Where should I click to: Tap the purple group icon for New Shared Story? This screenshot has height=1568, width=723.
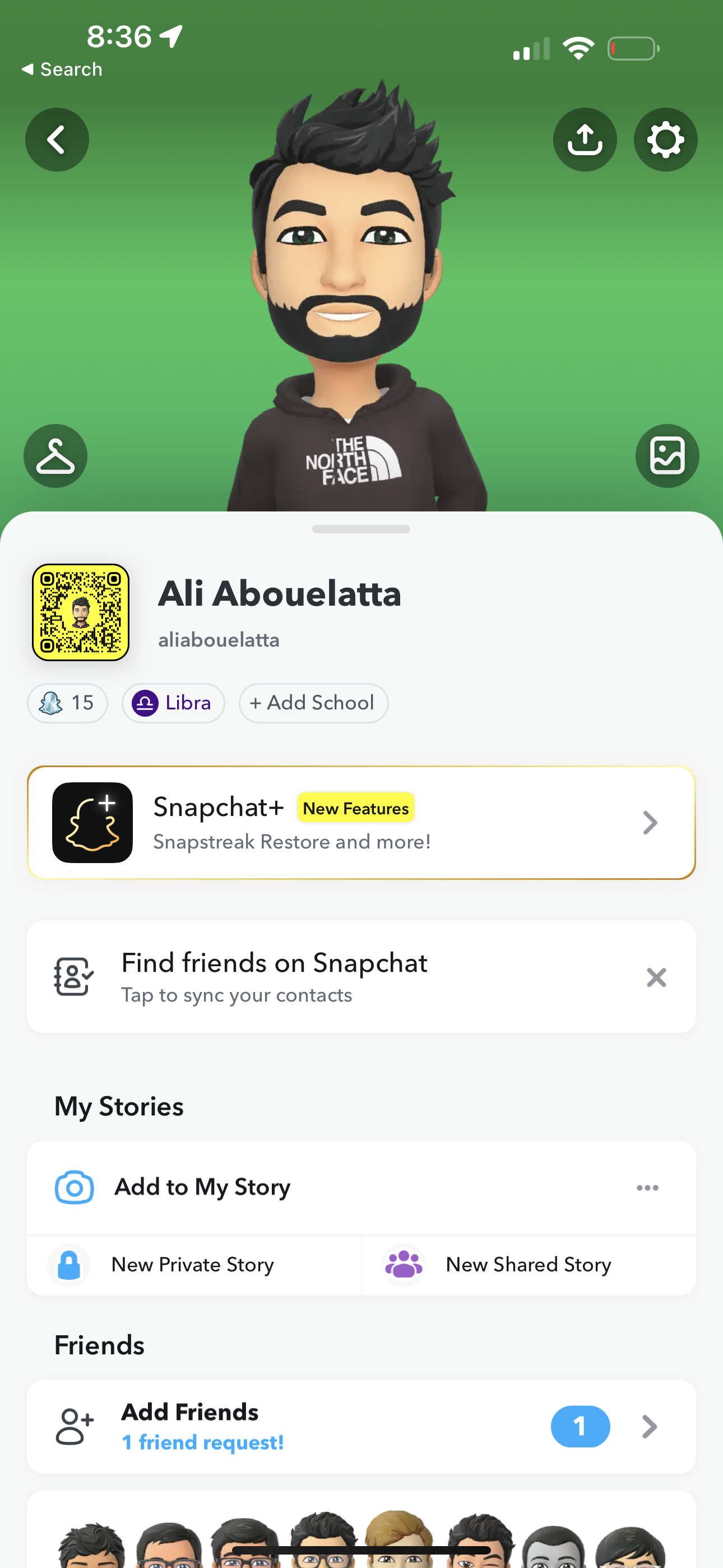(x=404, y=1264)
